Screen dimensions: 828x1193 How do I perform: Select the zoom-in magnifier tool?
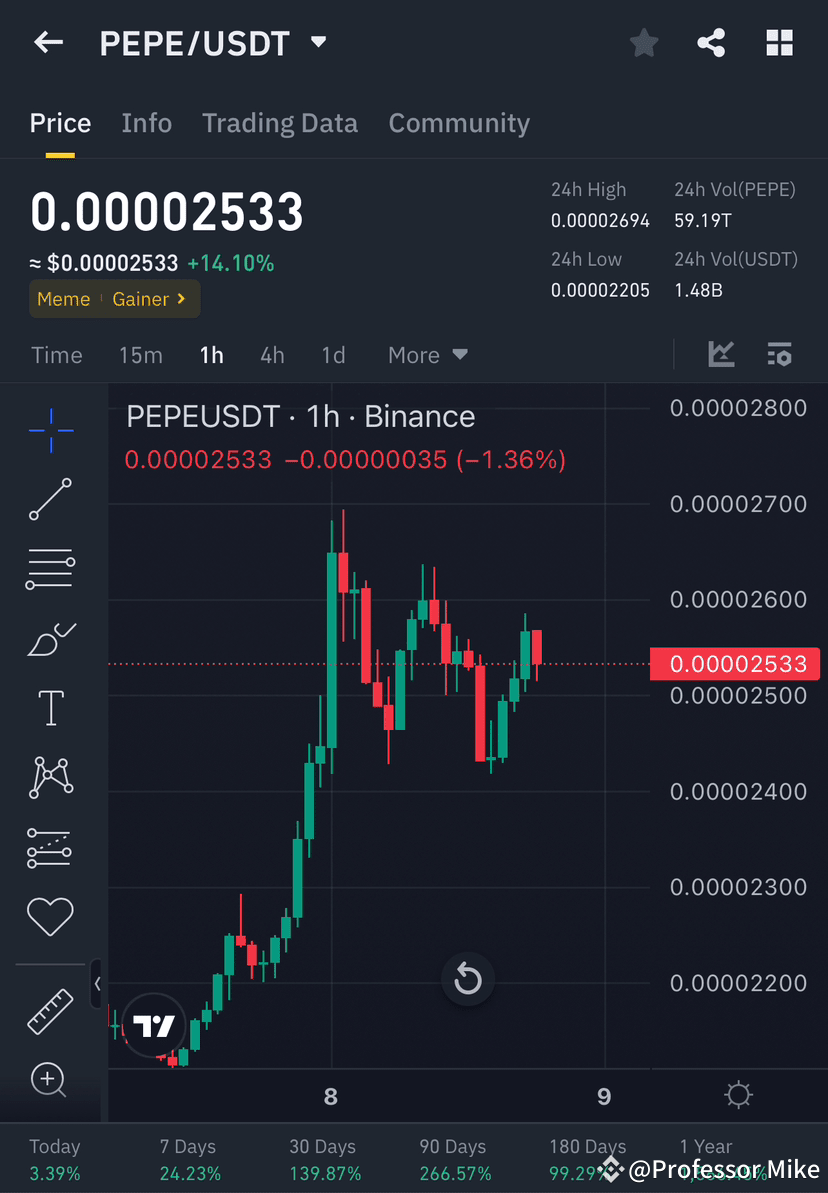pyautogui.click(x=50, y=1080)
